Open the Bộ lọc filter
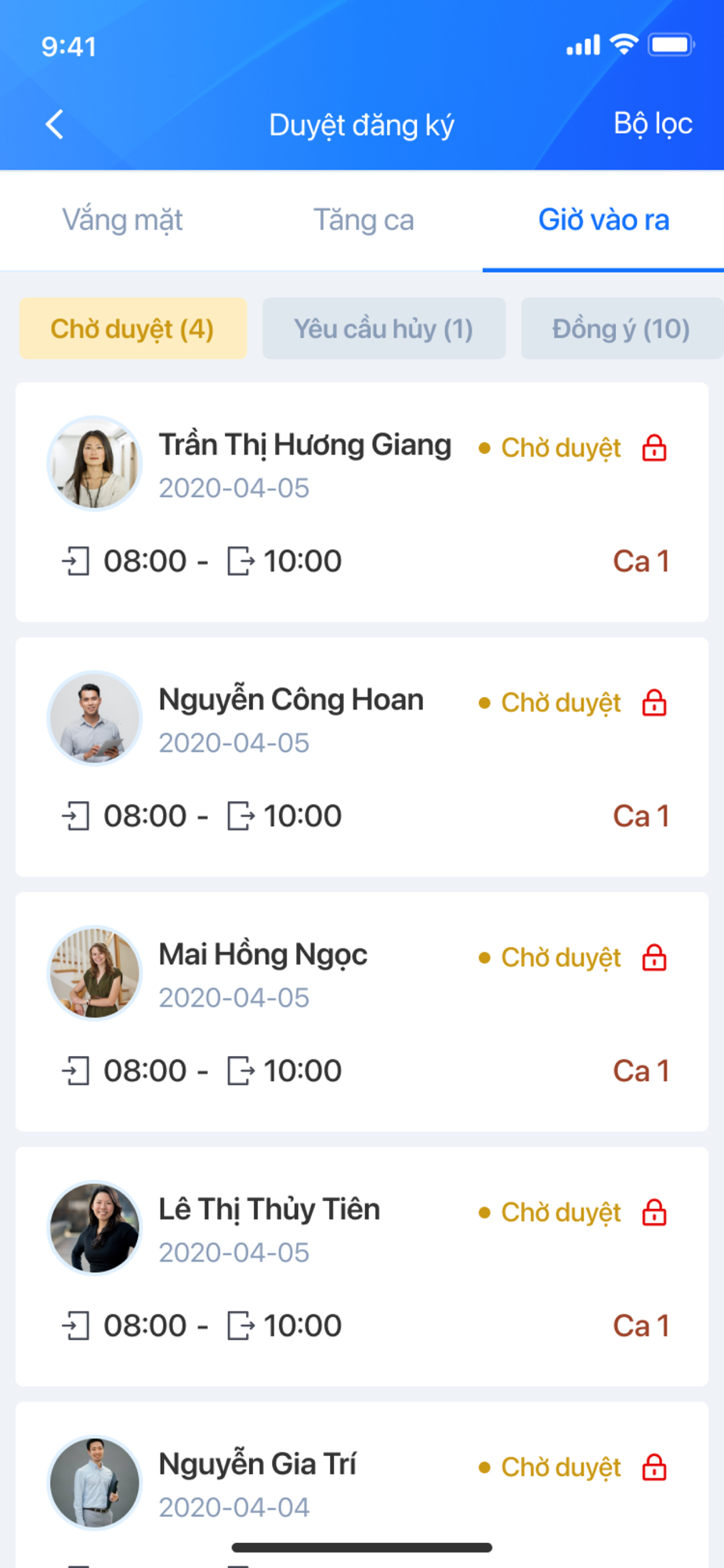This screenshot has width=724, height=1568. (x=653, y=124)
